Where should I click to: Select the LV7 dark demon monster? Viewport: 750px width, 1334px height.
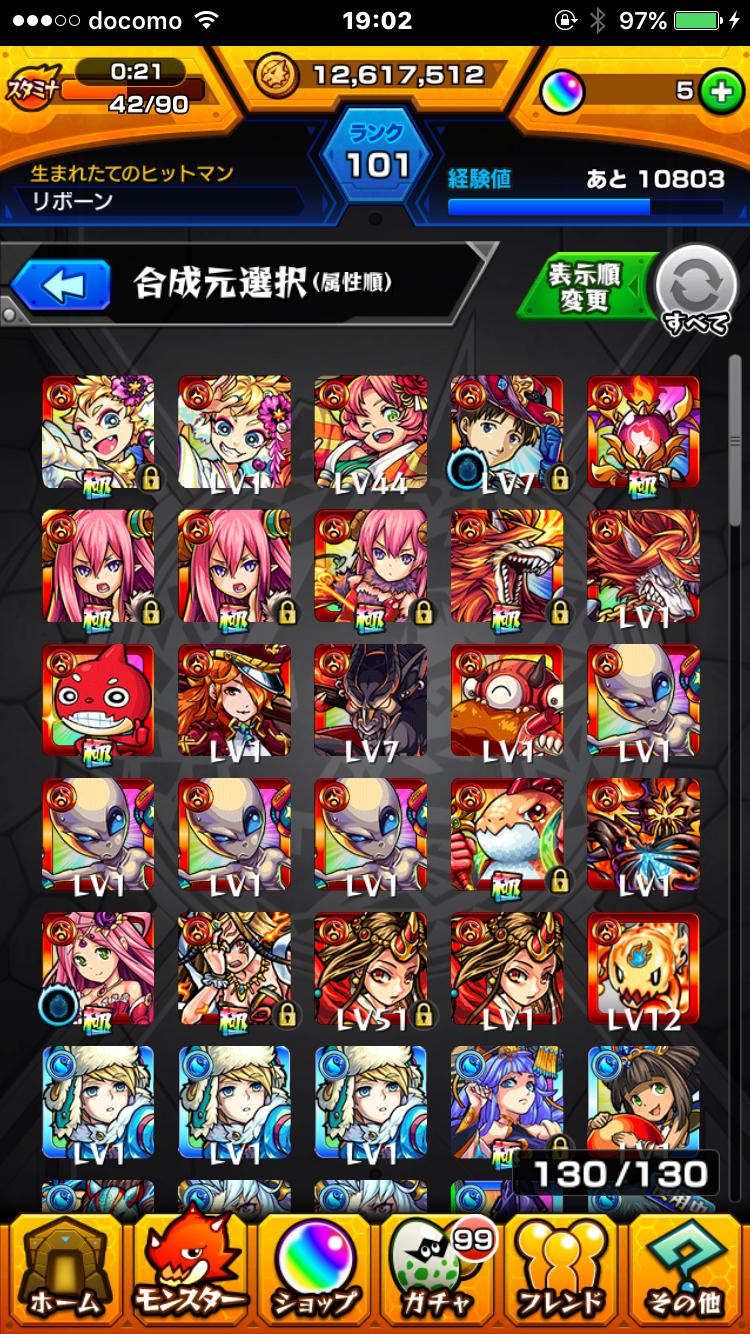pos(370,700)
